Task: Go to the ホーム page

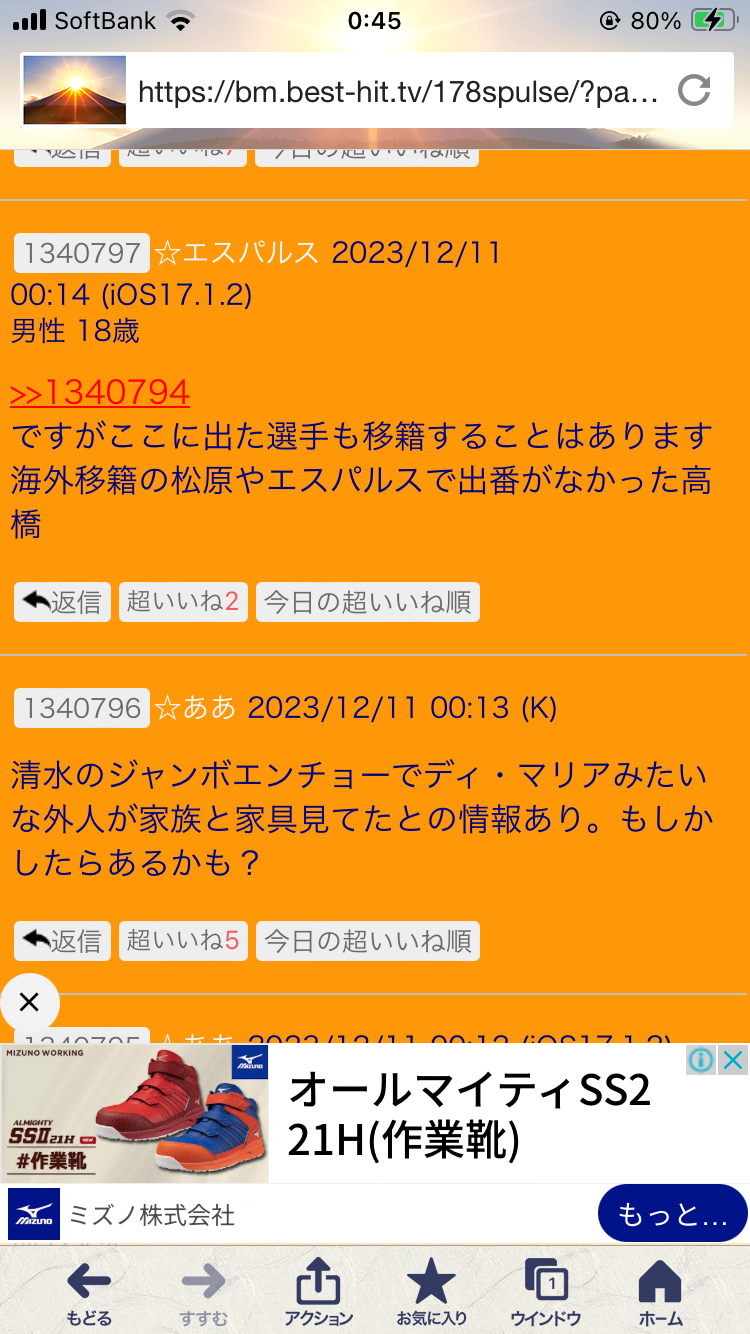Action: tap(660, 1291)
